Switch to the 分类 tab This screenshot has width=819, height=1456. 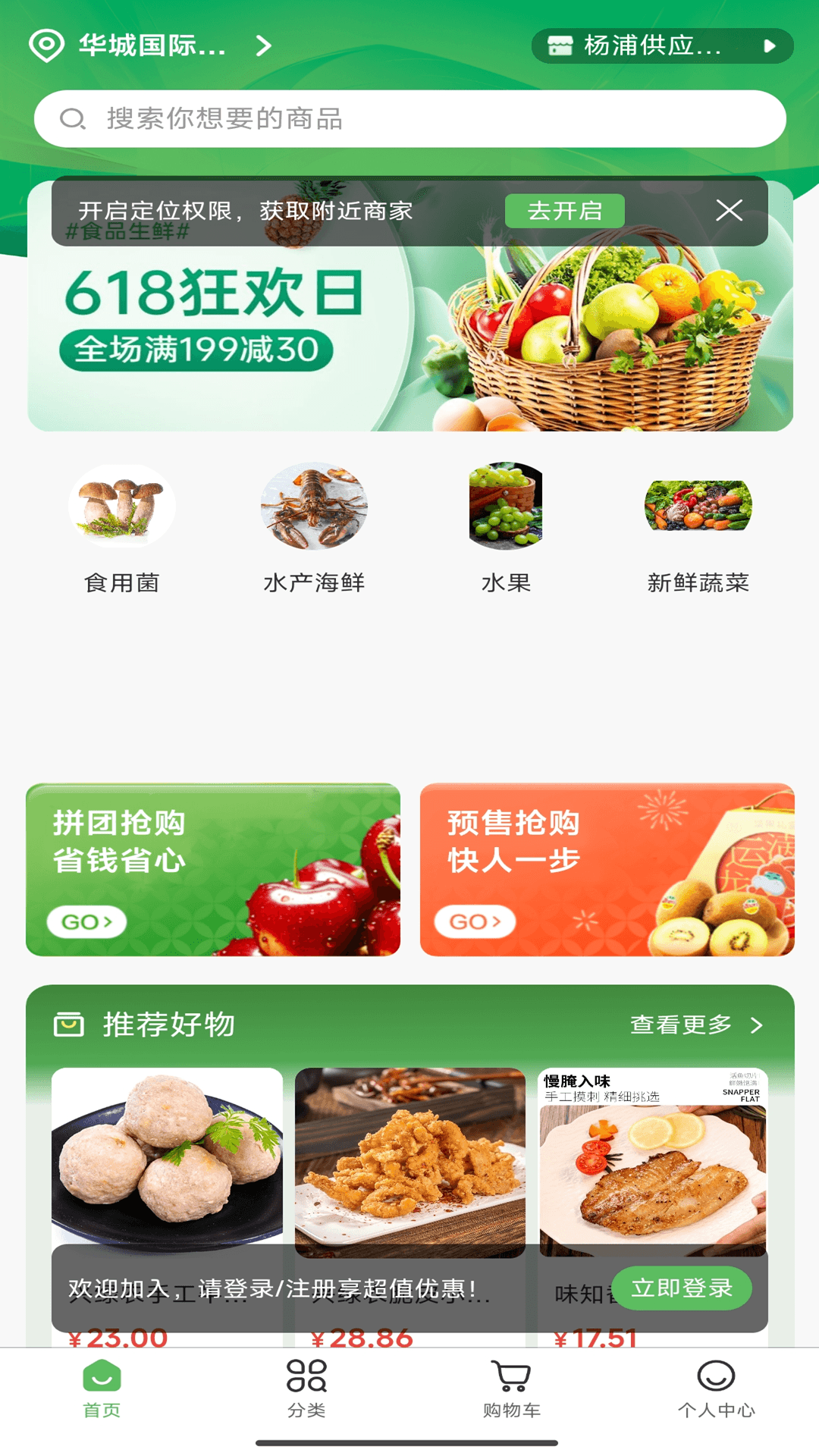coord(306,1387)
